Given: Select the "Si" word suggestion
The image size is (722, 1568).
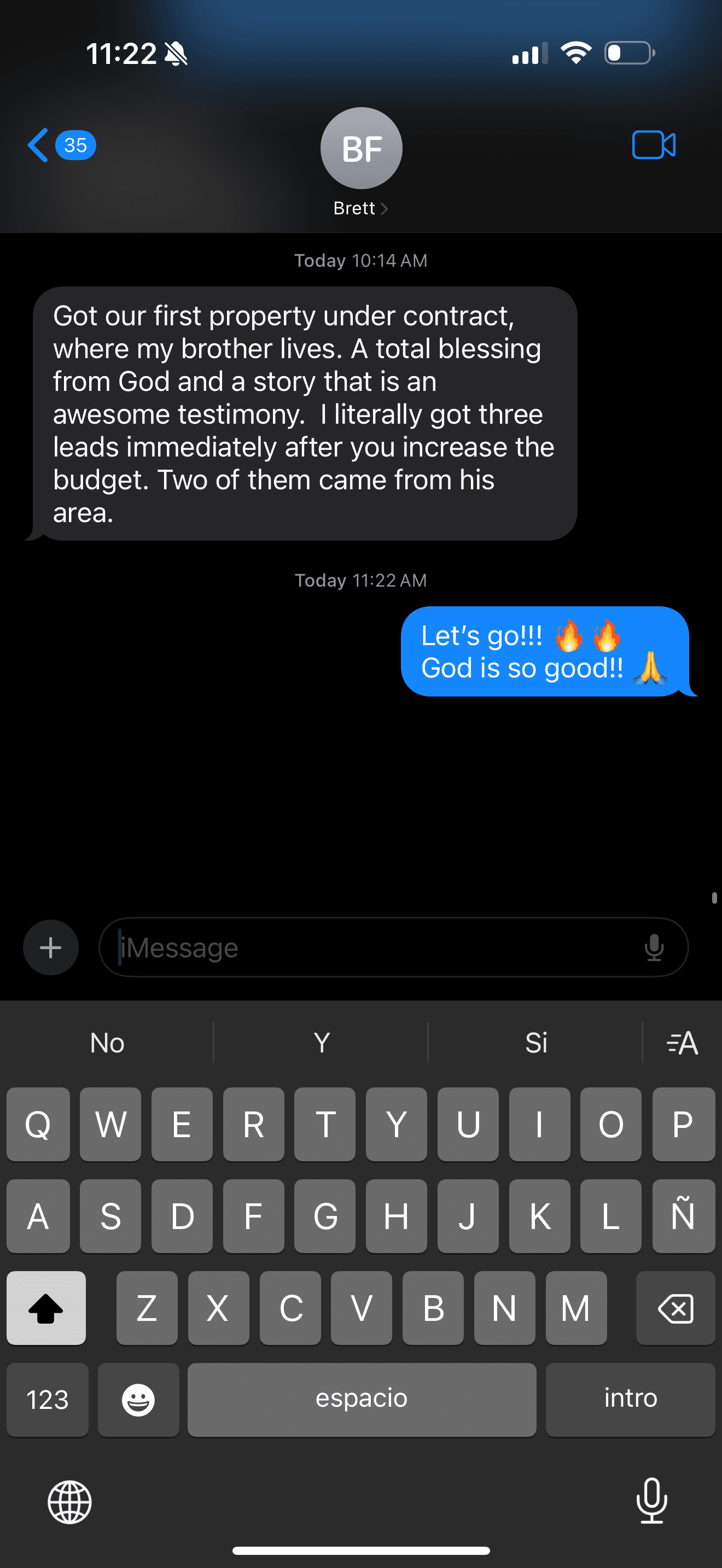Looking at the screenshot, I should (535, 1043).
